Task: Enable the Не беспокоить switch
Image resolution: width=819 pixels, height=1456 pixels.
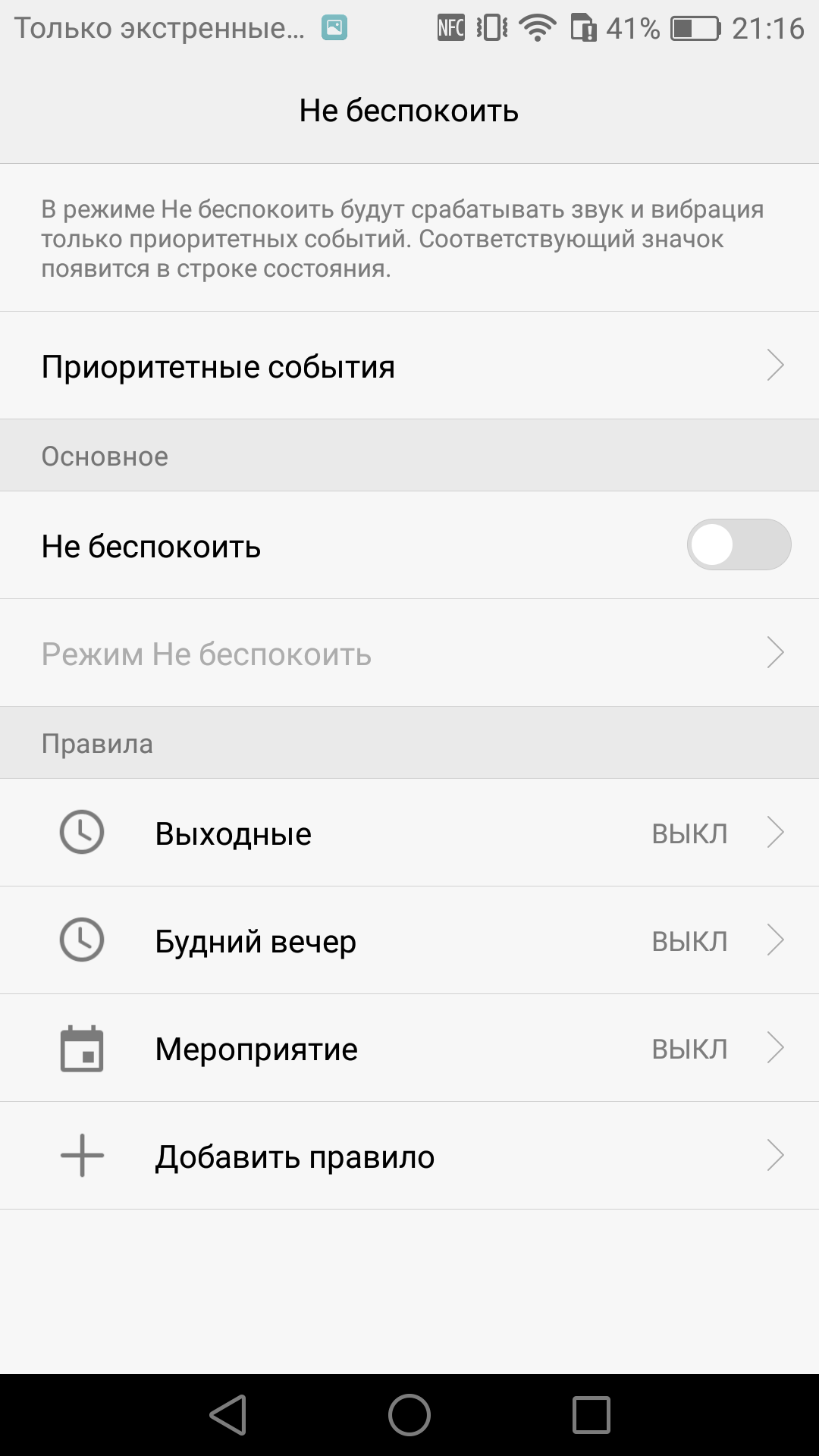Action: (739, 544)
